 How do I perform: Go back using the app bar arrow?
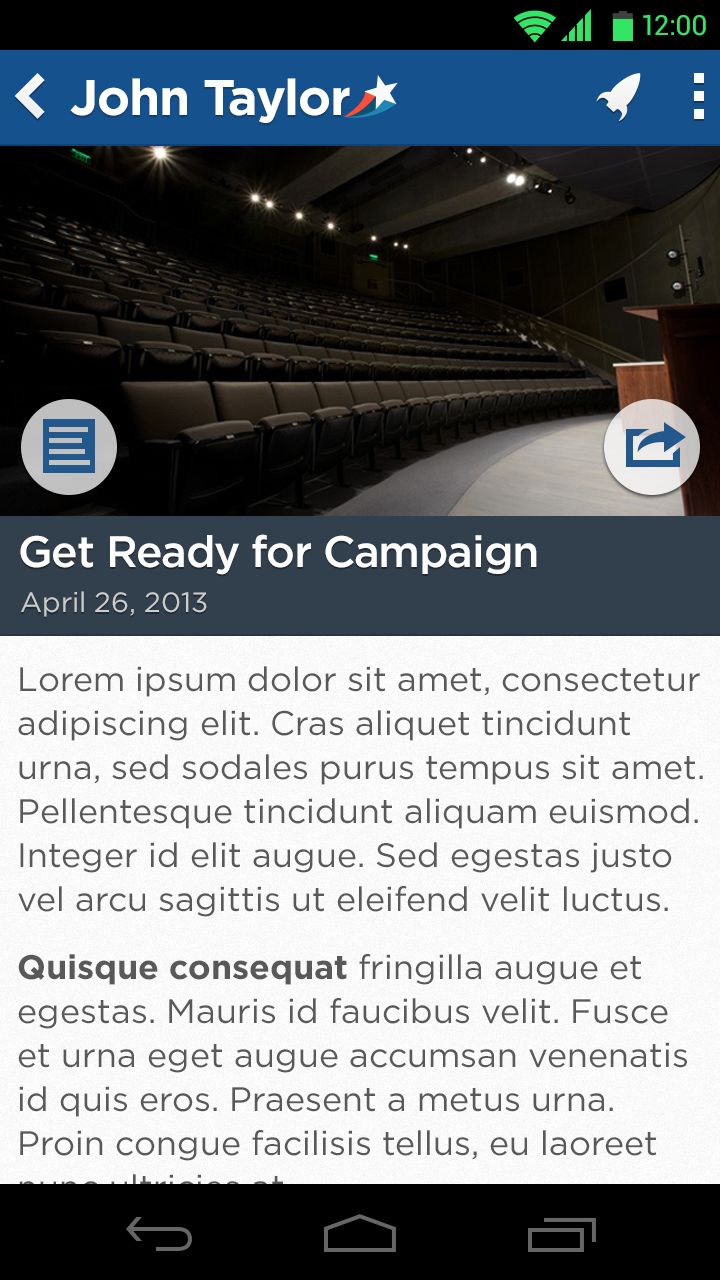[31, 97]
